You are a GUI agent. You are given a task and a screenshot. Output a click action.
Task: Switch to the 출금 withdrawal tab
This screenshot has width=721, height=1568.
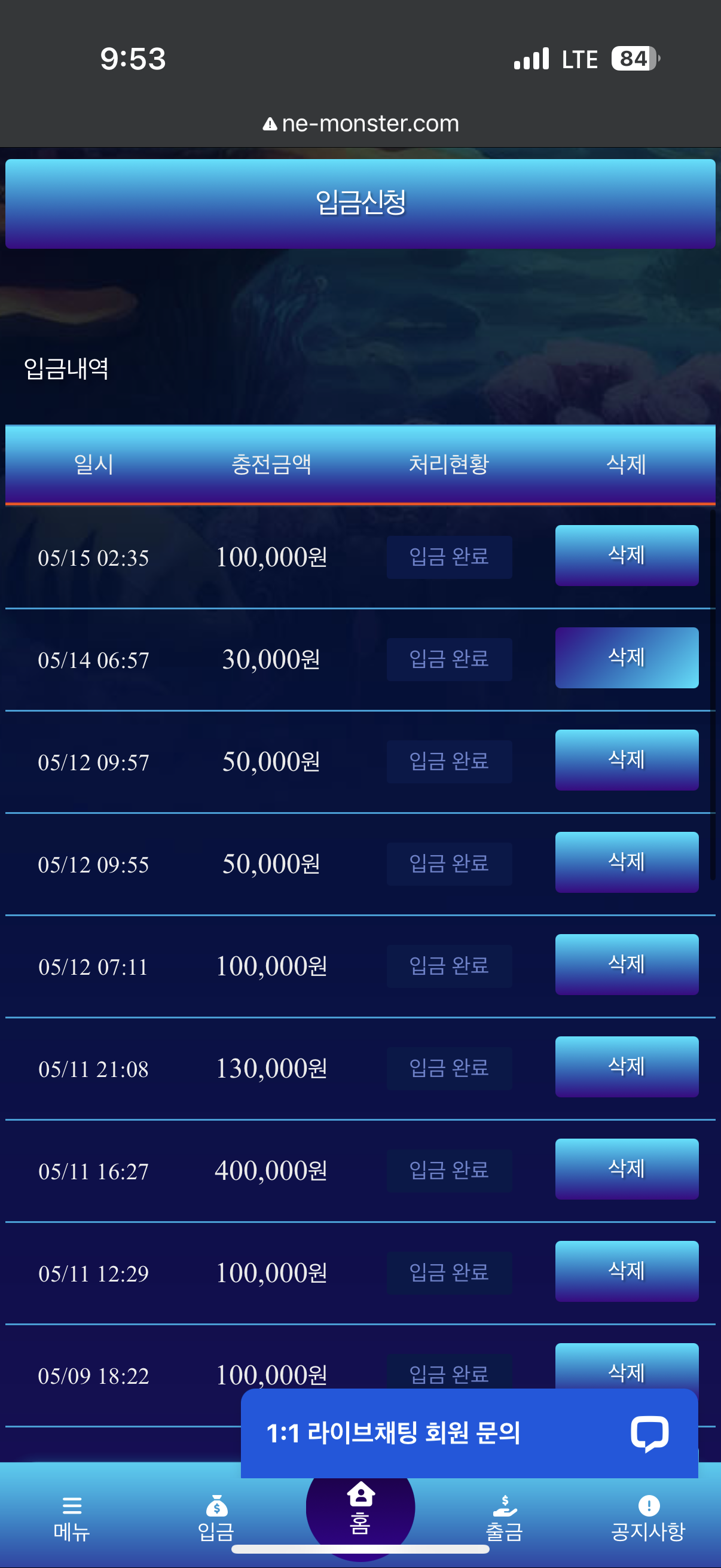point(505,1518)
